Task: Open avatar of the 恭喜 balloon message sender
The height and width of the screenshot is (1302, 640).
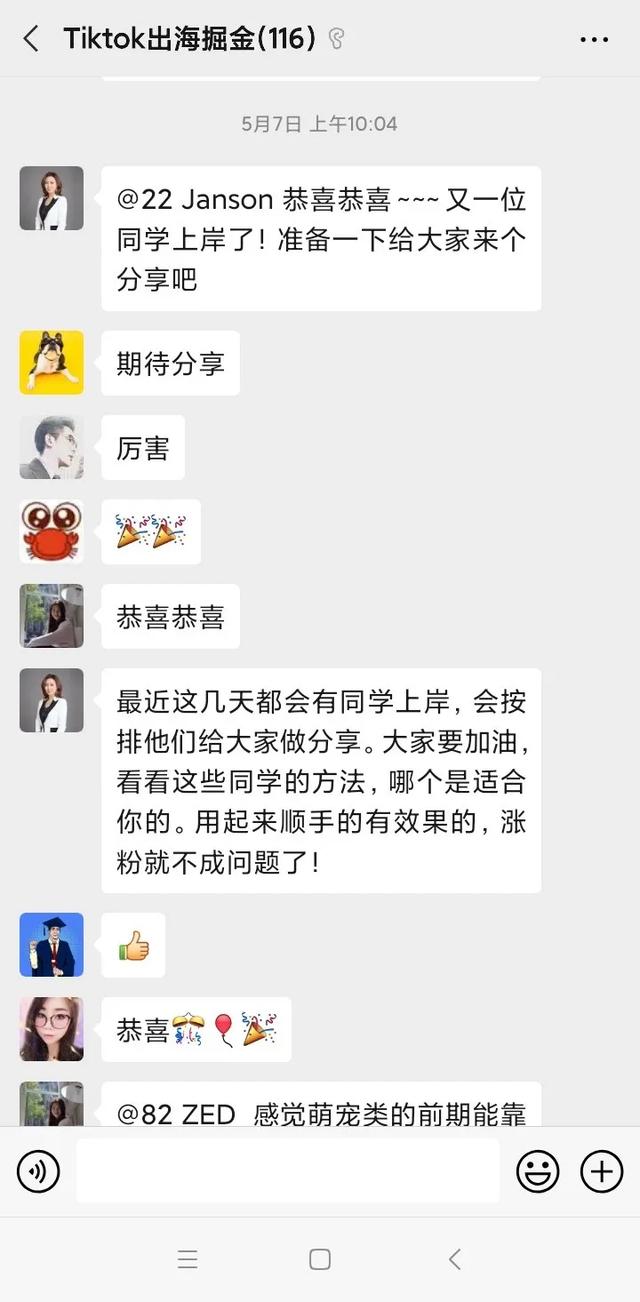Action: [52, 1029]
